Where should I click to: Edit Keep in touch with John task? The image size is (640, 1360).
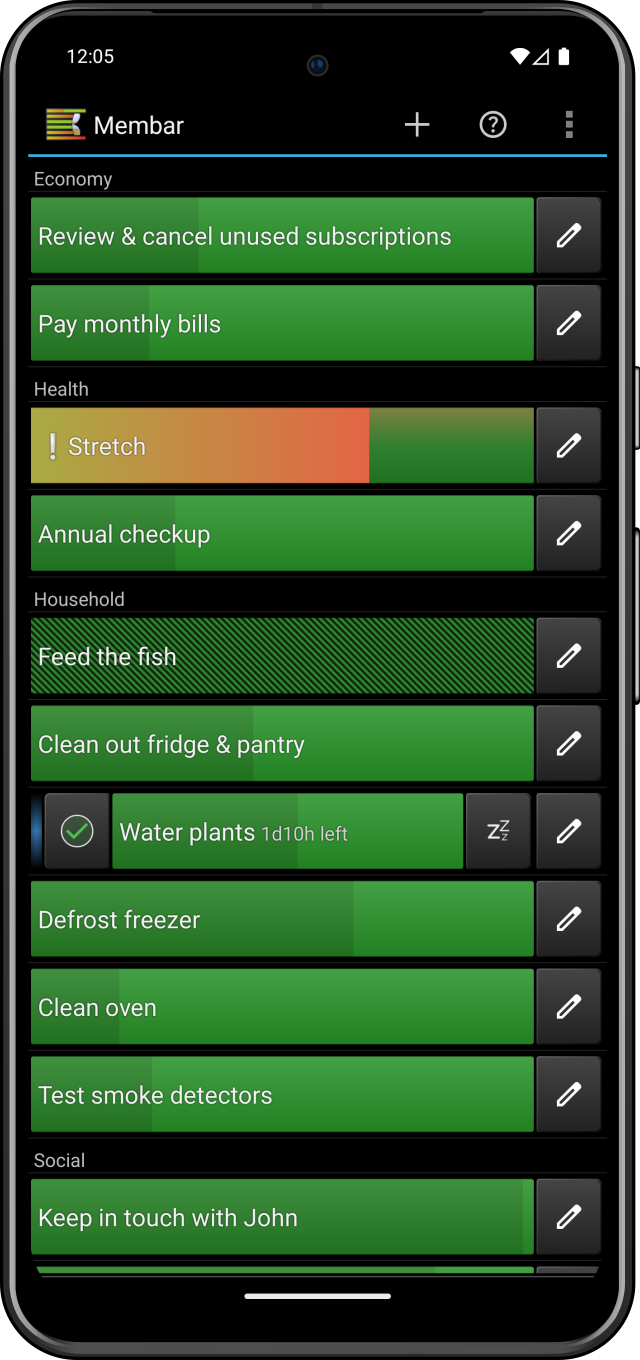(x=568, y=1217)
